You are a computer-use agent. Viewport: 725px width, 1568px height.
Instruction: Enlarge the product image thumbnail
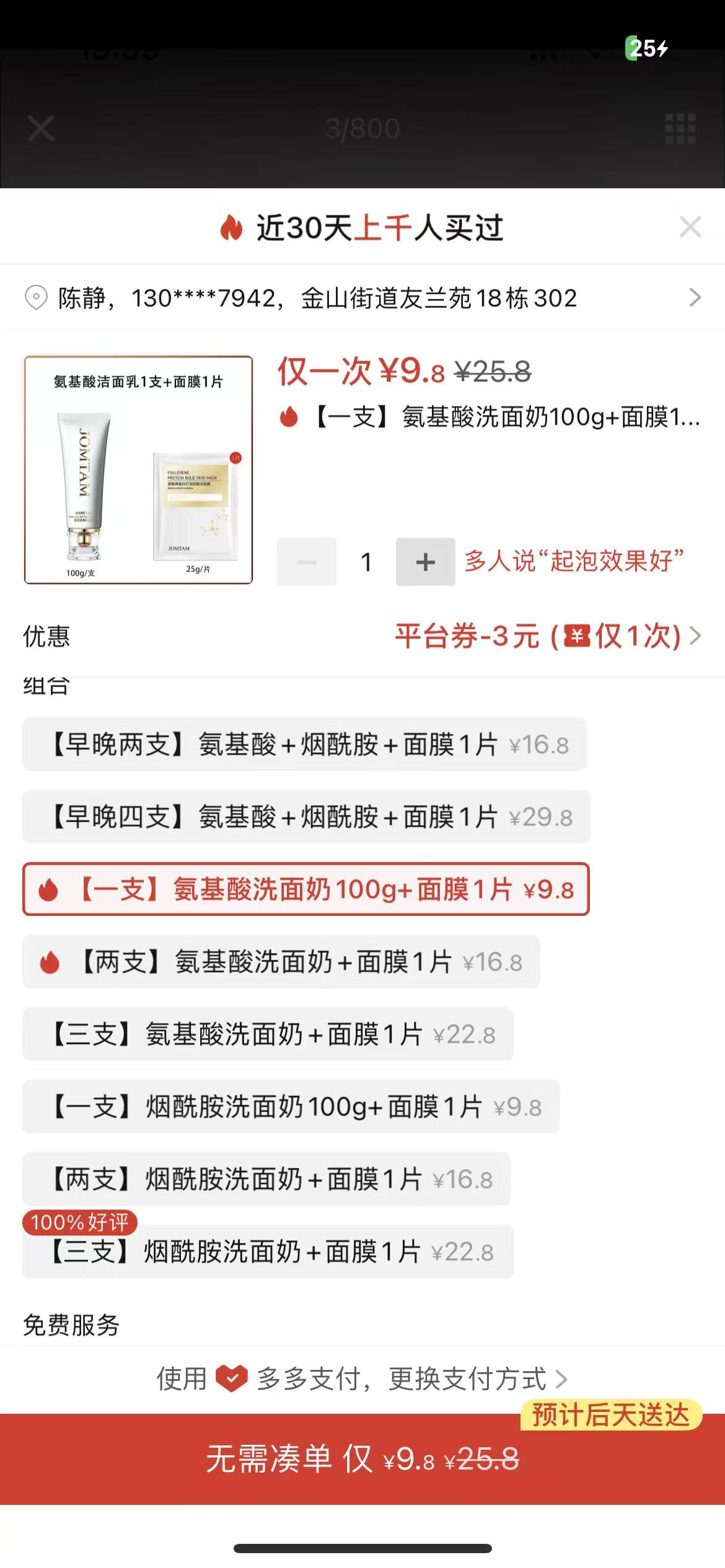coord(138,470)
